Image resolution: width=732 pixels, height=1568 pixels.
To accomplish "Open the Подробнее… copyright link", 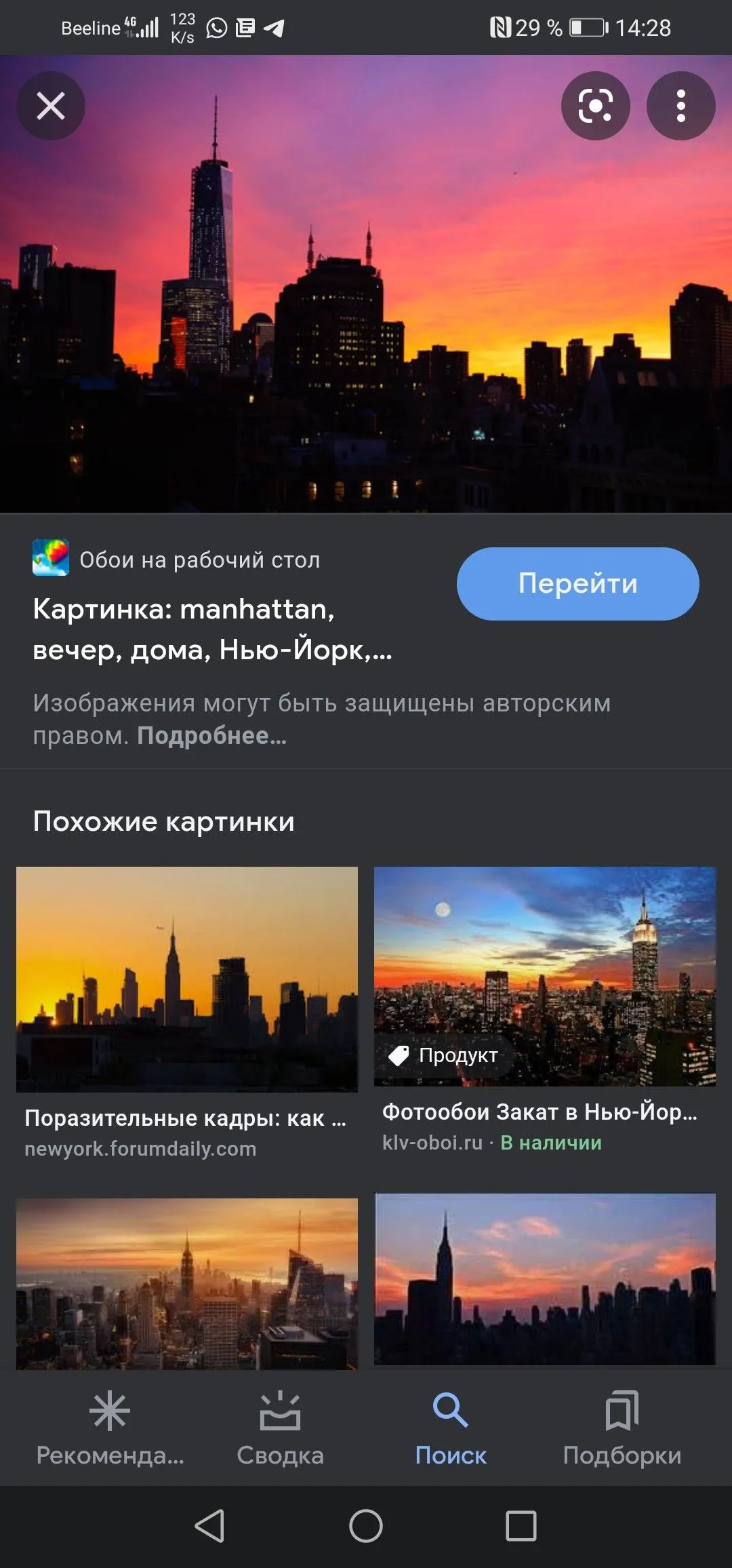I will pyautogui.click(x=212, y=736).
